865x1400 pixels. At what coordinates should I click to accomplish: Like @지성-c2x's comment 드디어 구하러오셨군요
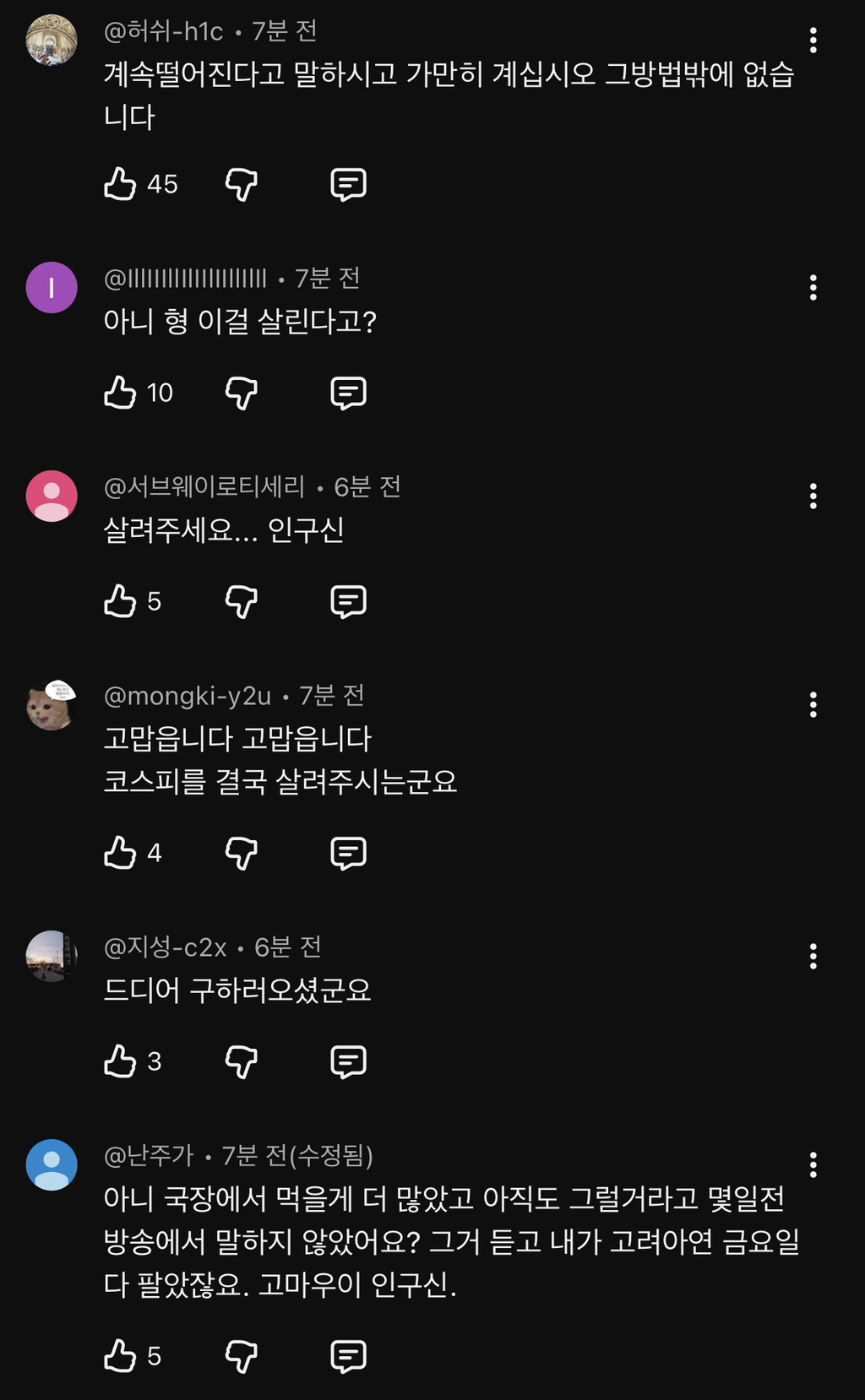pos(121,1062)
